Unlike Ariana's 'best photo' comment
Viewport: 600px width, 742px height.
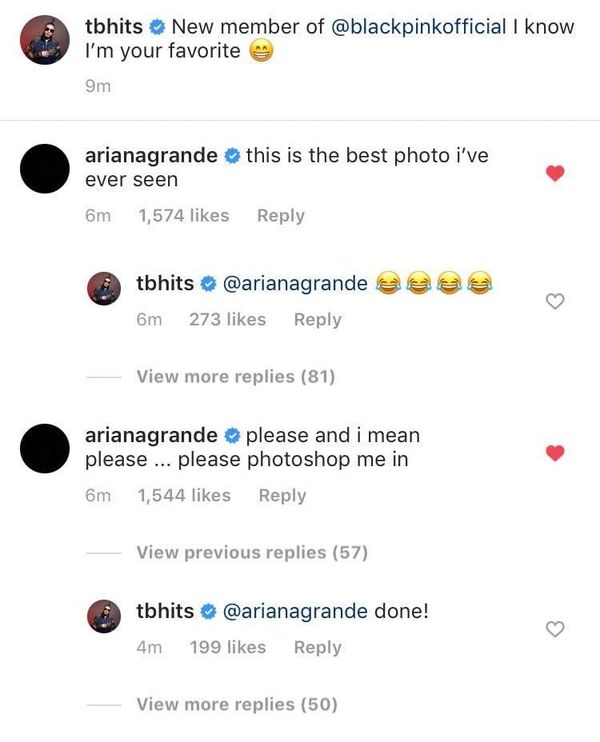556,174
